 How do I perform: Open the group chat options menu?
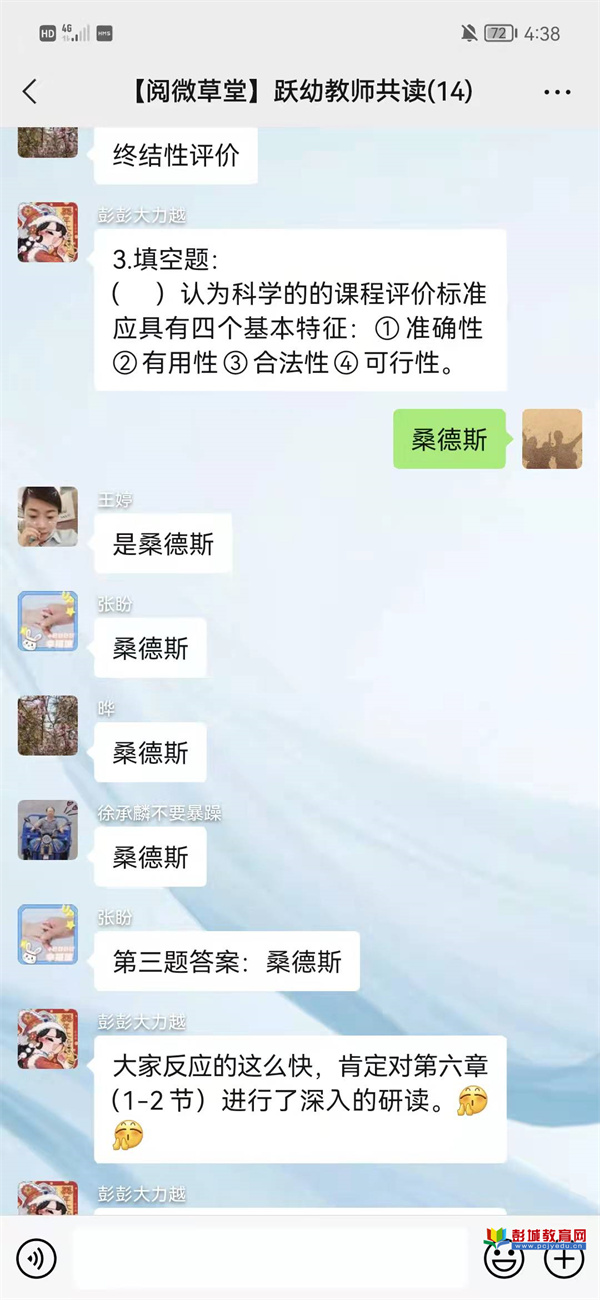point(557,92)
